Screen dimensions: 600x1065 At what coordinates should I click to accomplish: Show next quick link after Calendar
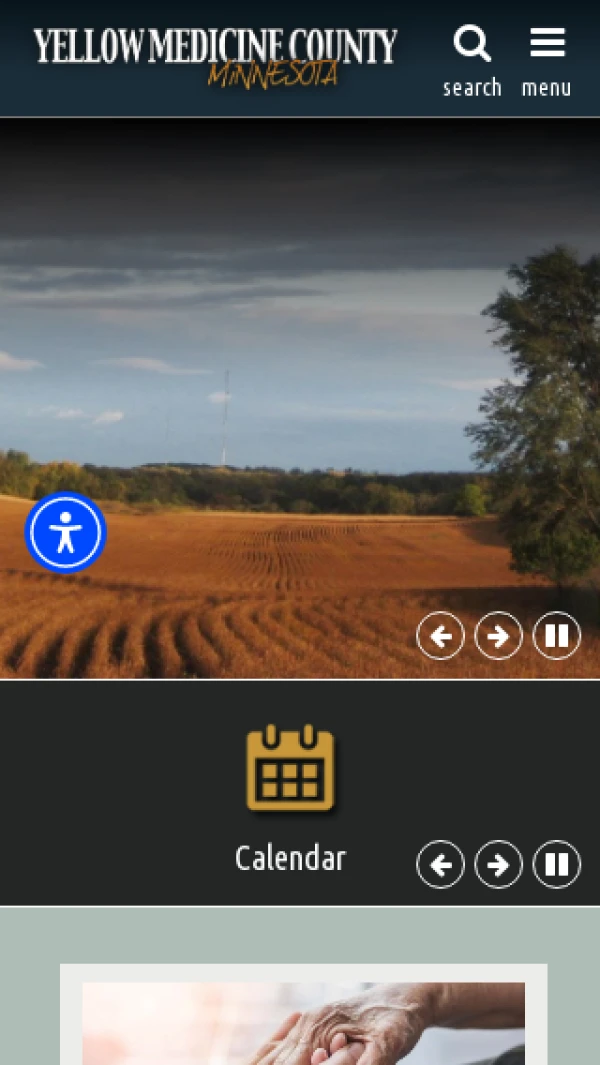498,864
